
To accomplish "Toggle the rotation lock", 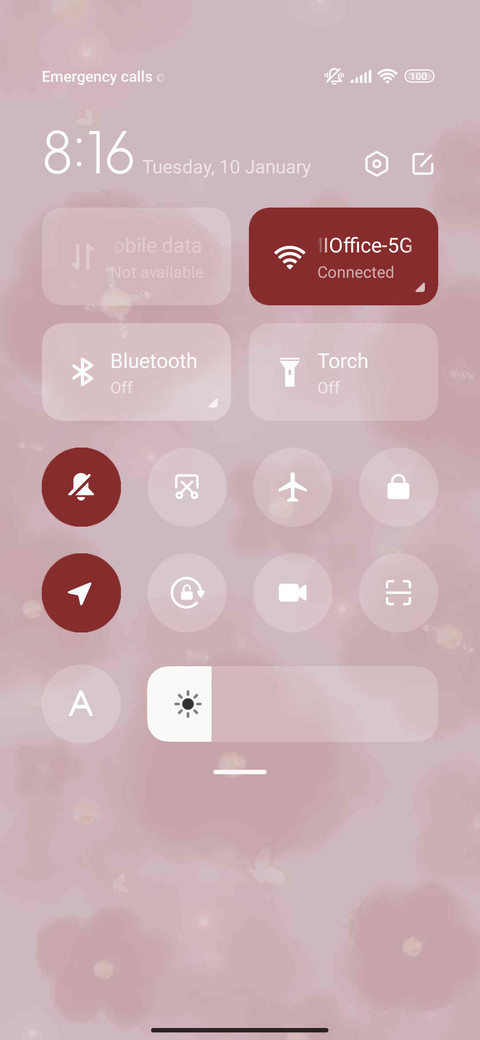I will (187, 593).
